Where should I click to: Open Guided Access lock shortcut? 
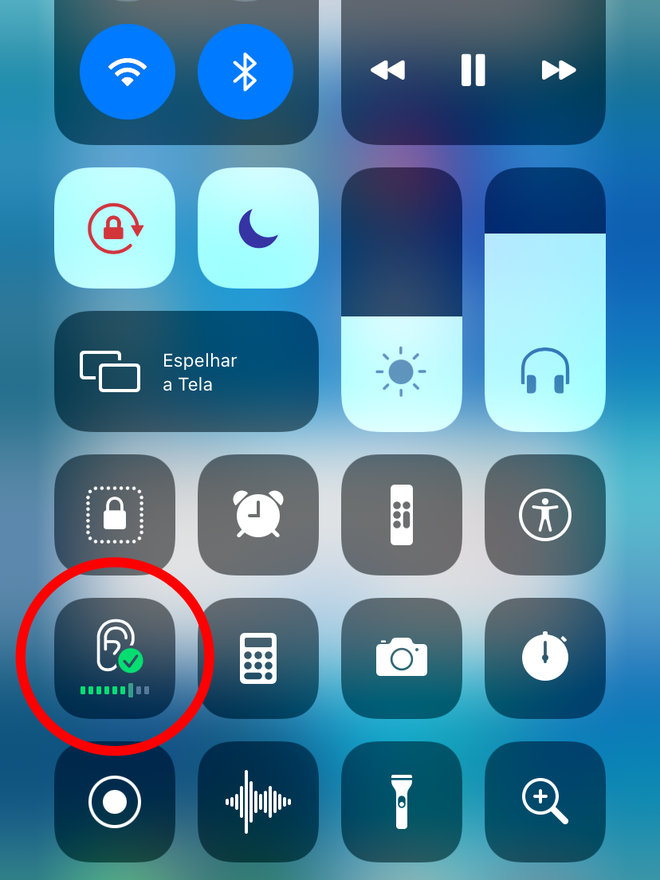click(x=115, y=515)
